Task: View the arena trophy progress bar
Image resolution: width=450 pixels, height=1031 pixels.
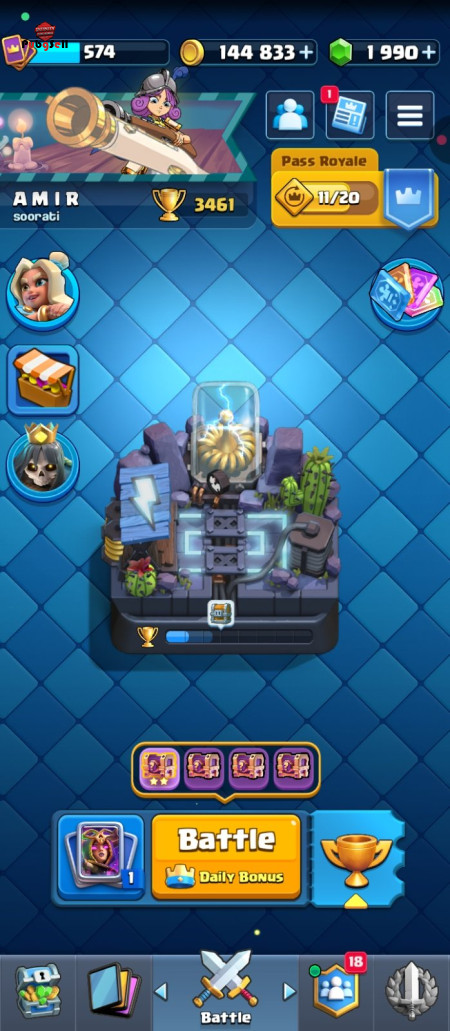Action: tap(239, 636)
